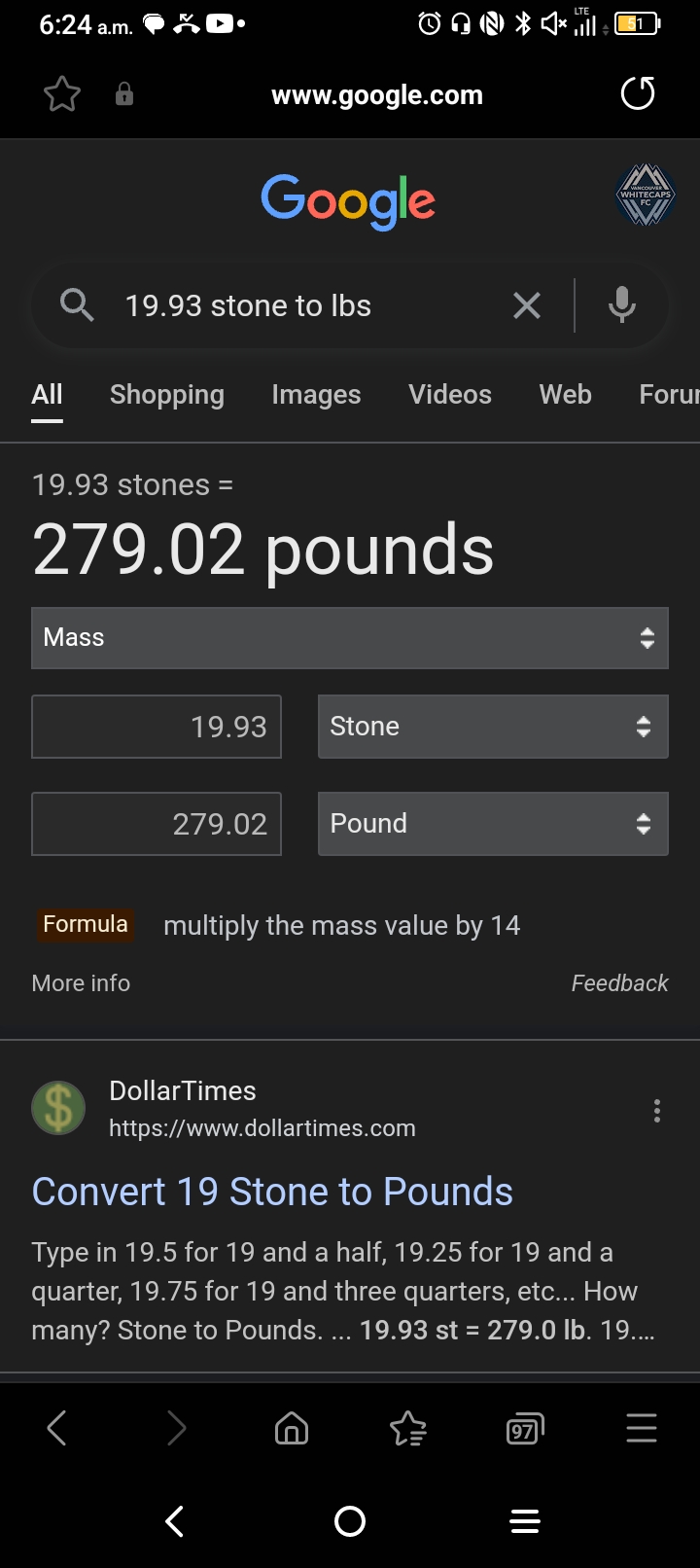
Task: Open the Google account profile picture
Action: point(646,196)
